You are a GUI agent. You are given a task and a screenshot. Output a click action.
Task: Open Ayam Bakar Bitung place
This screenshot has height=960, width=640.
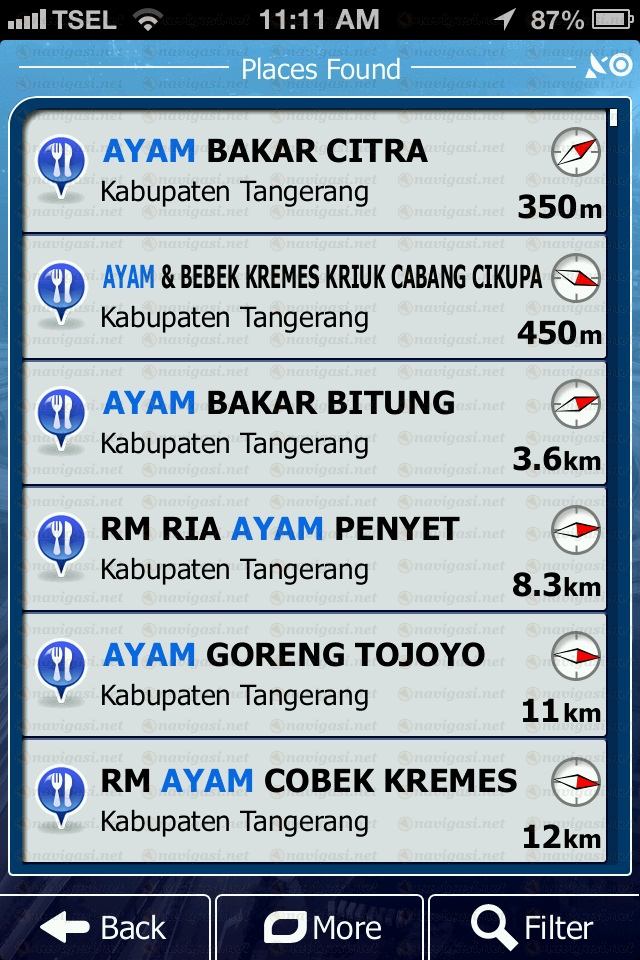(x=313, y=423)
